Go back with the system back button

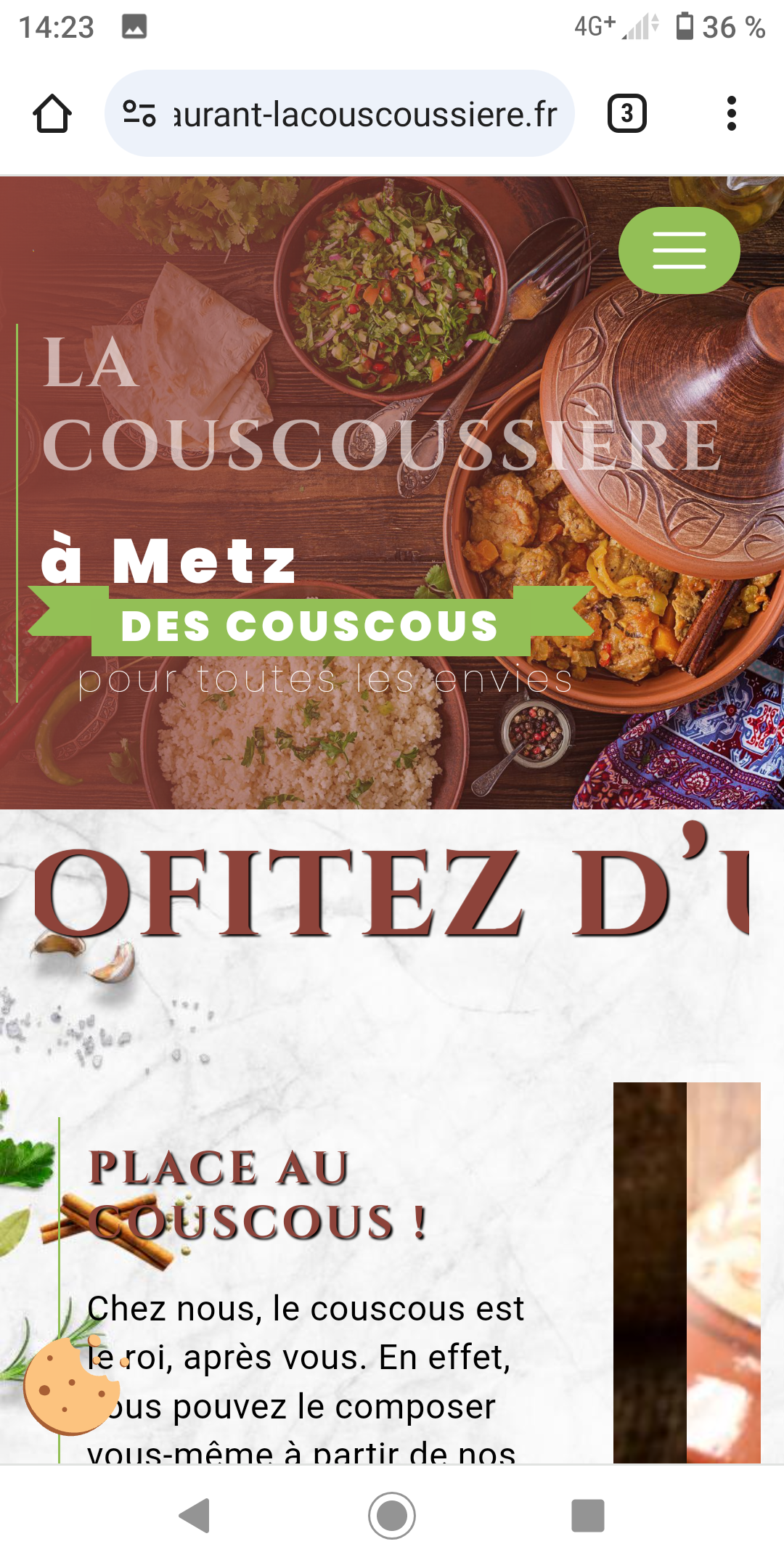[x=195, y=1516]
